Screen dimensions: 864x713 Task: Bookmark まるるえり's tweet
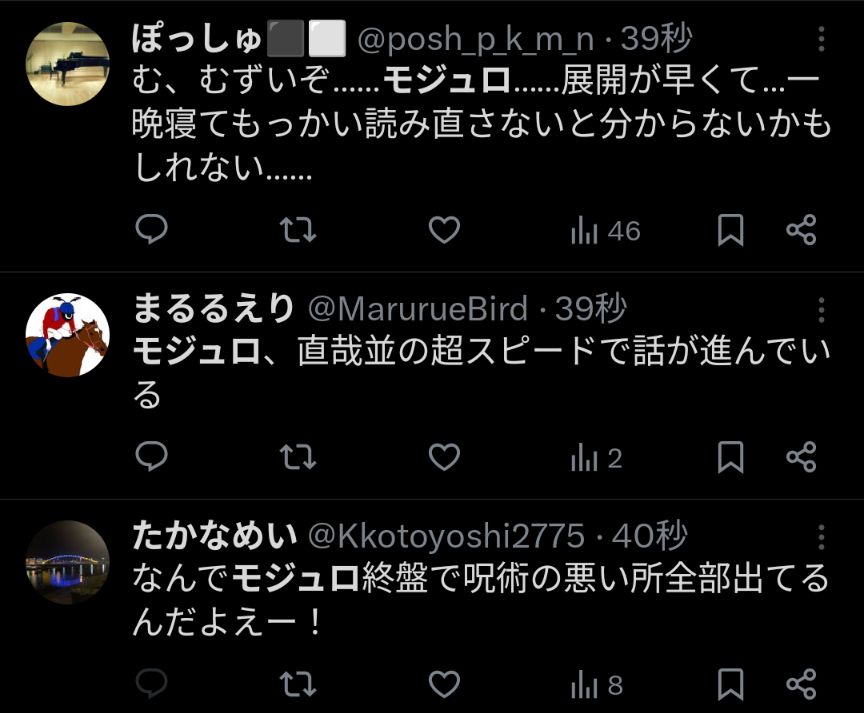[x=731, y=458]
